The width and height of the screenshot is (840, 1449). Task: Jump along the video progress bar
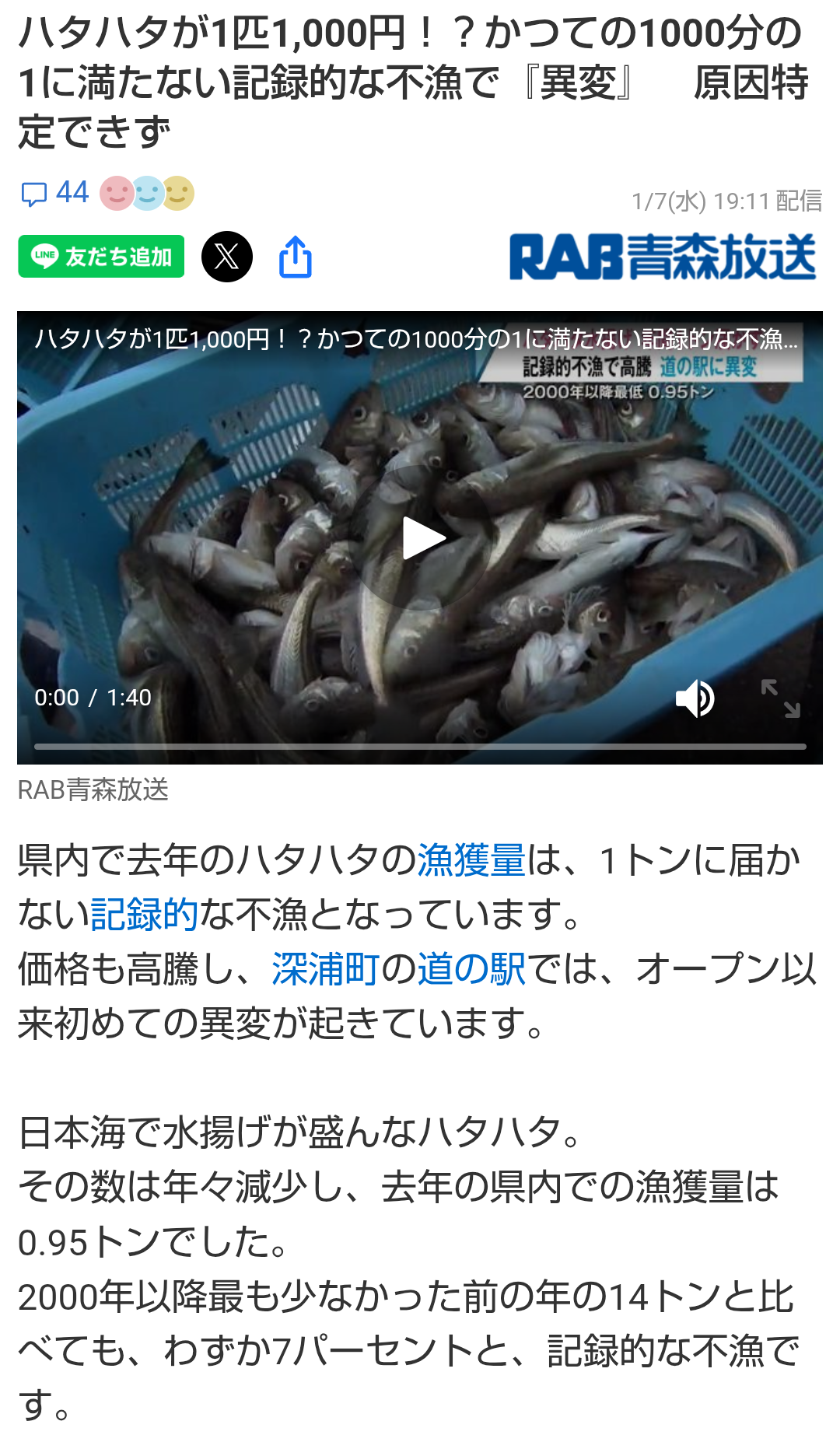click(x=420, y=747)
